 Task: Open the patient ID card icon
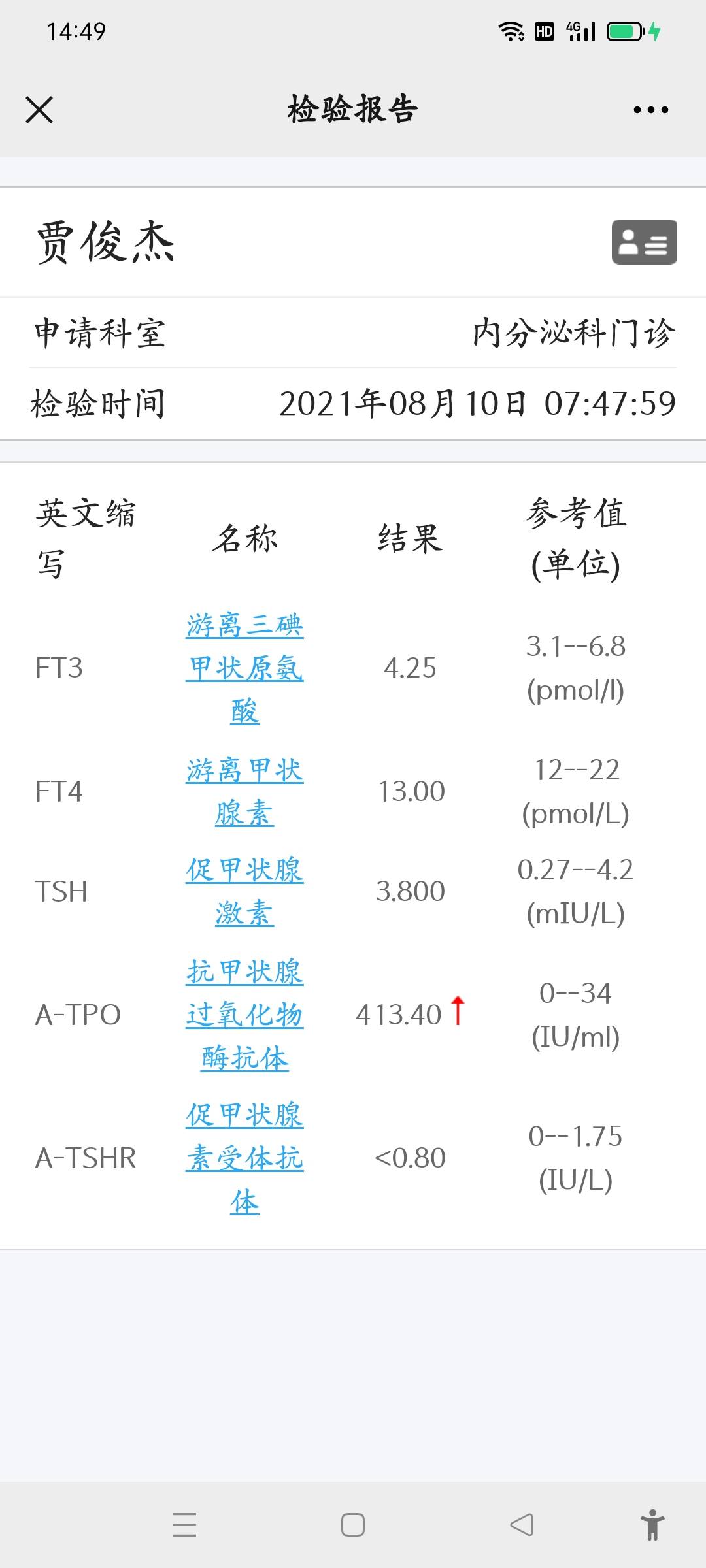pyautogui.click(x=645, y=243)
